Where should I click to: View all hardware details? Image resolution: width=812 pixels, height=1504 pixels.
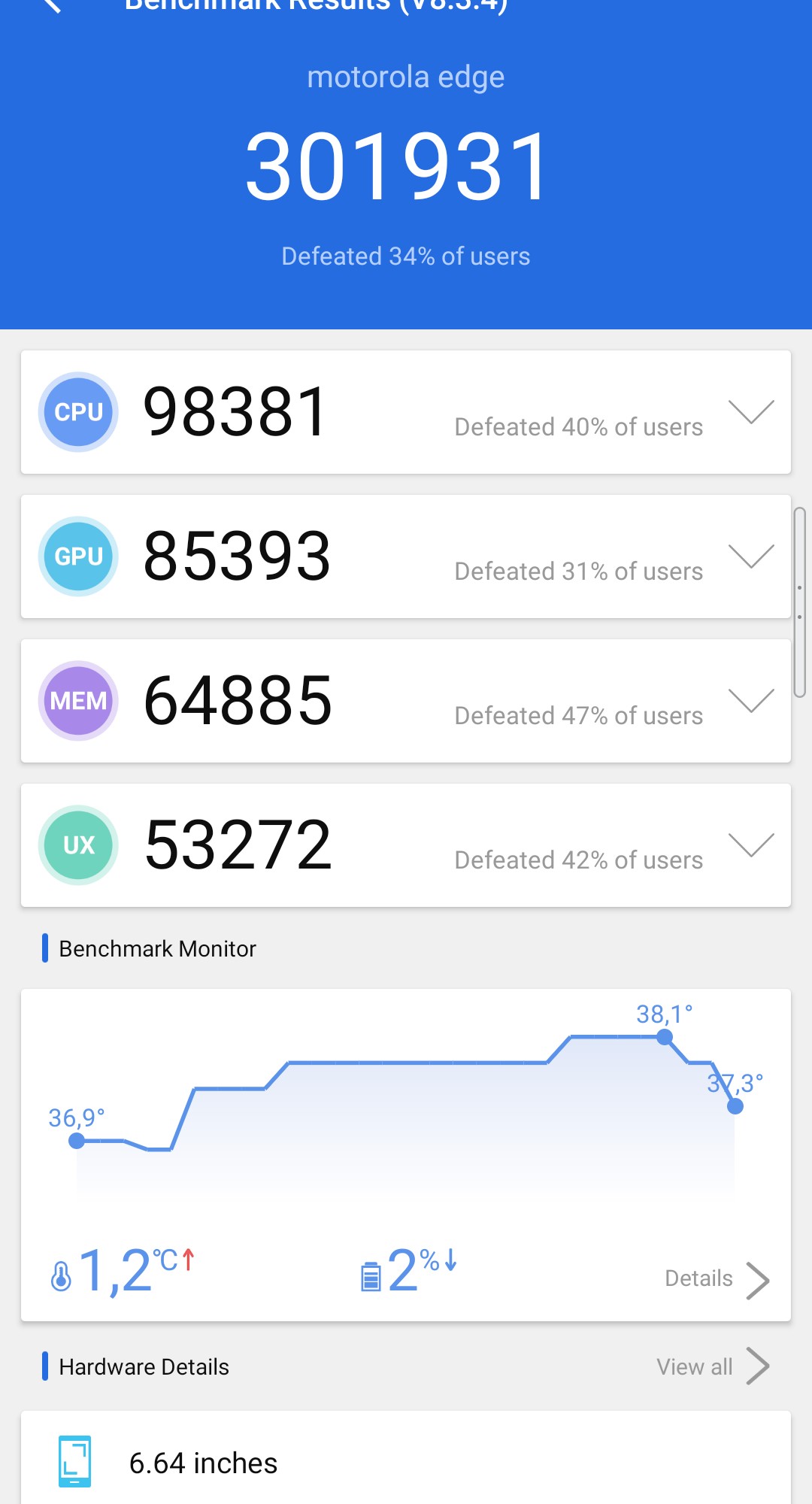(712, 1366)
